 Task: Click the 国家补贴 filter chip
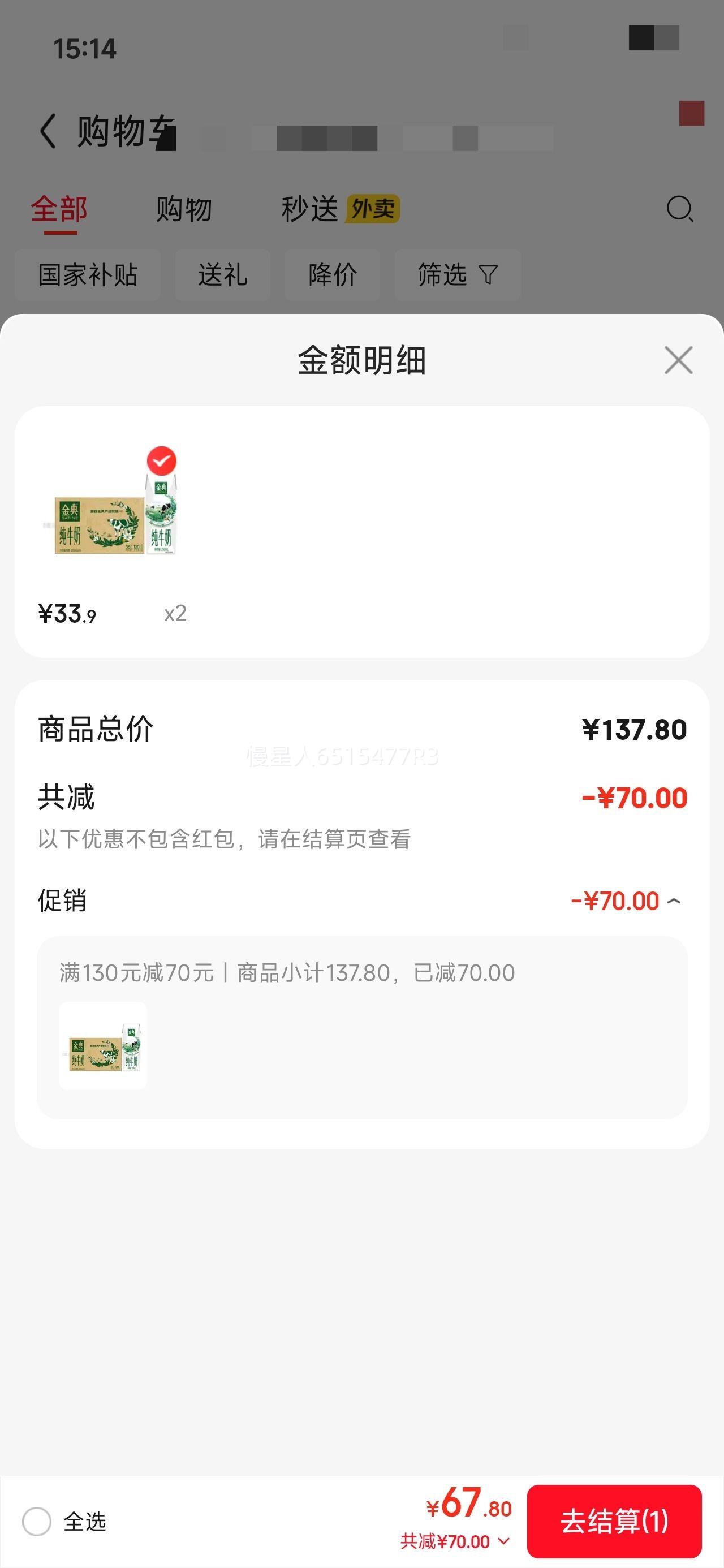pos(87,275)
